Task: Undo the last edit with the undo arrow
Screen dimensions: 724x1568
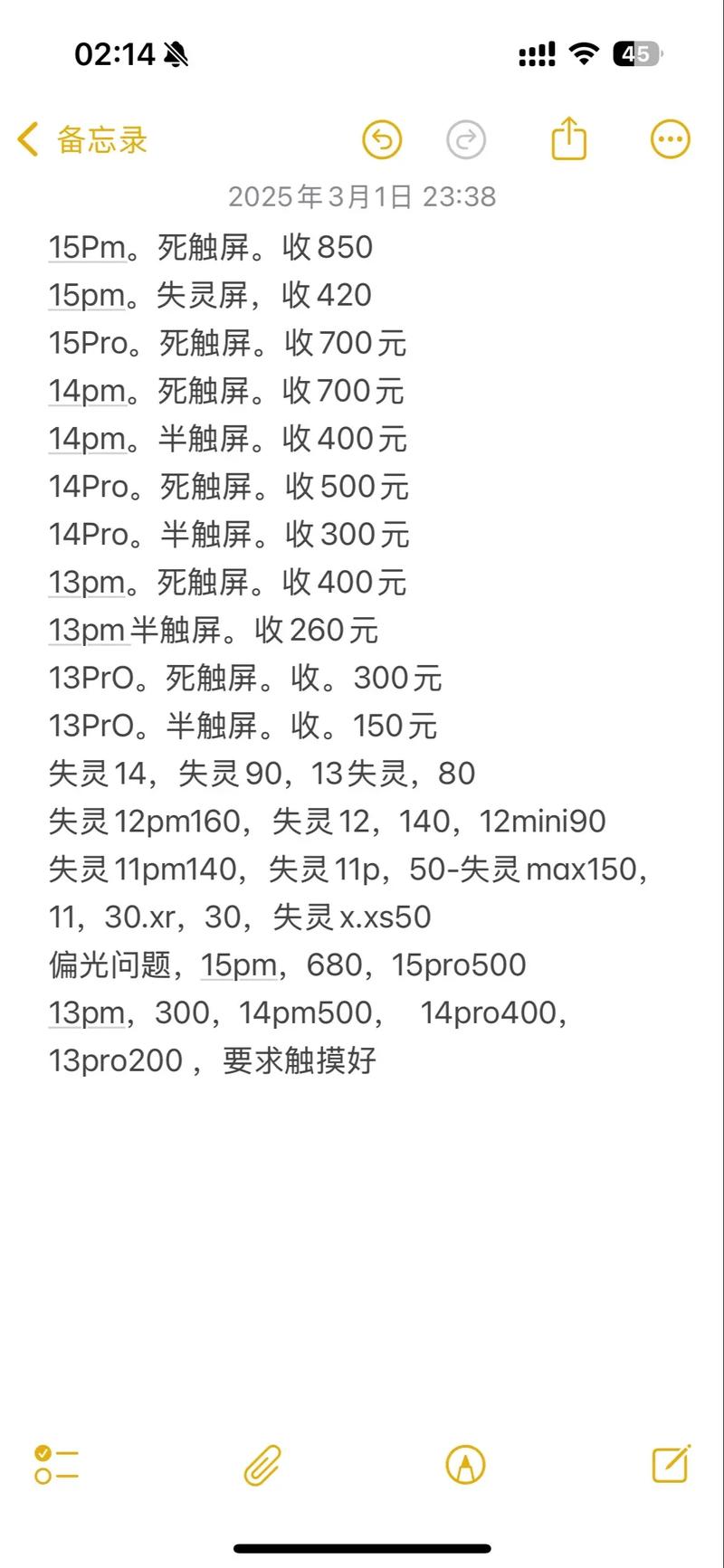Action: click(x=382, y=140)
